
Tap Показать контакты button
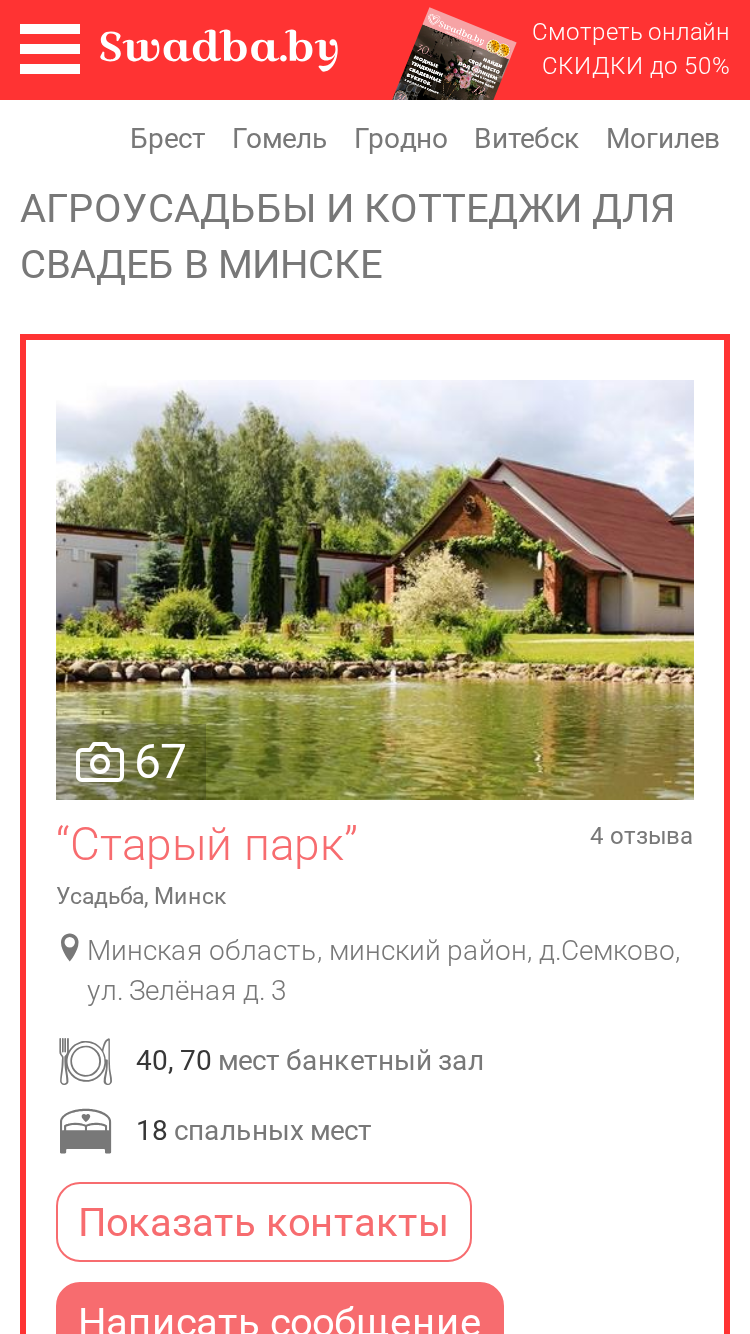264,1222
